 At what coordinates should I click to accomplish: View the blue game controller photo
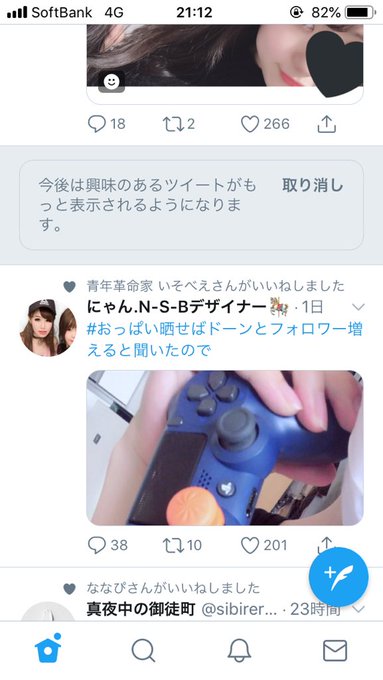[x=225, y=448]
